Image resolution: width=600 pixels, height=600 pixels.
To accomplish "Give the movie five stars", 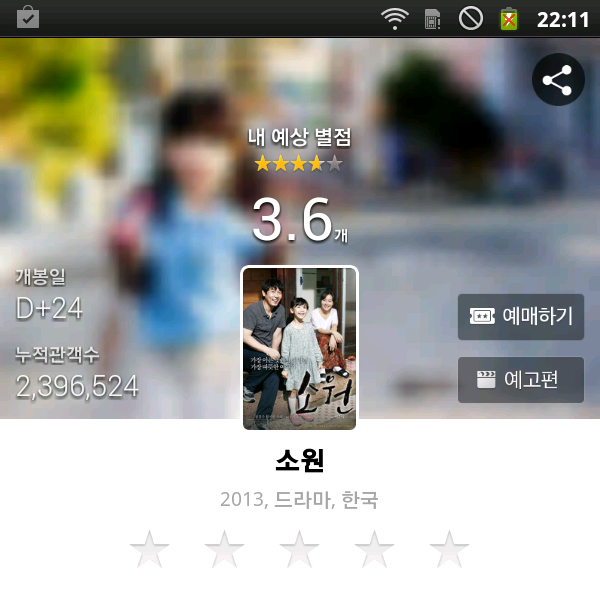I will click(x=449, y=550).
